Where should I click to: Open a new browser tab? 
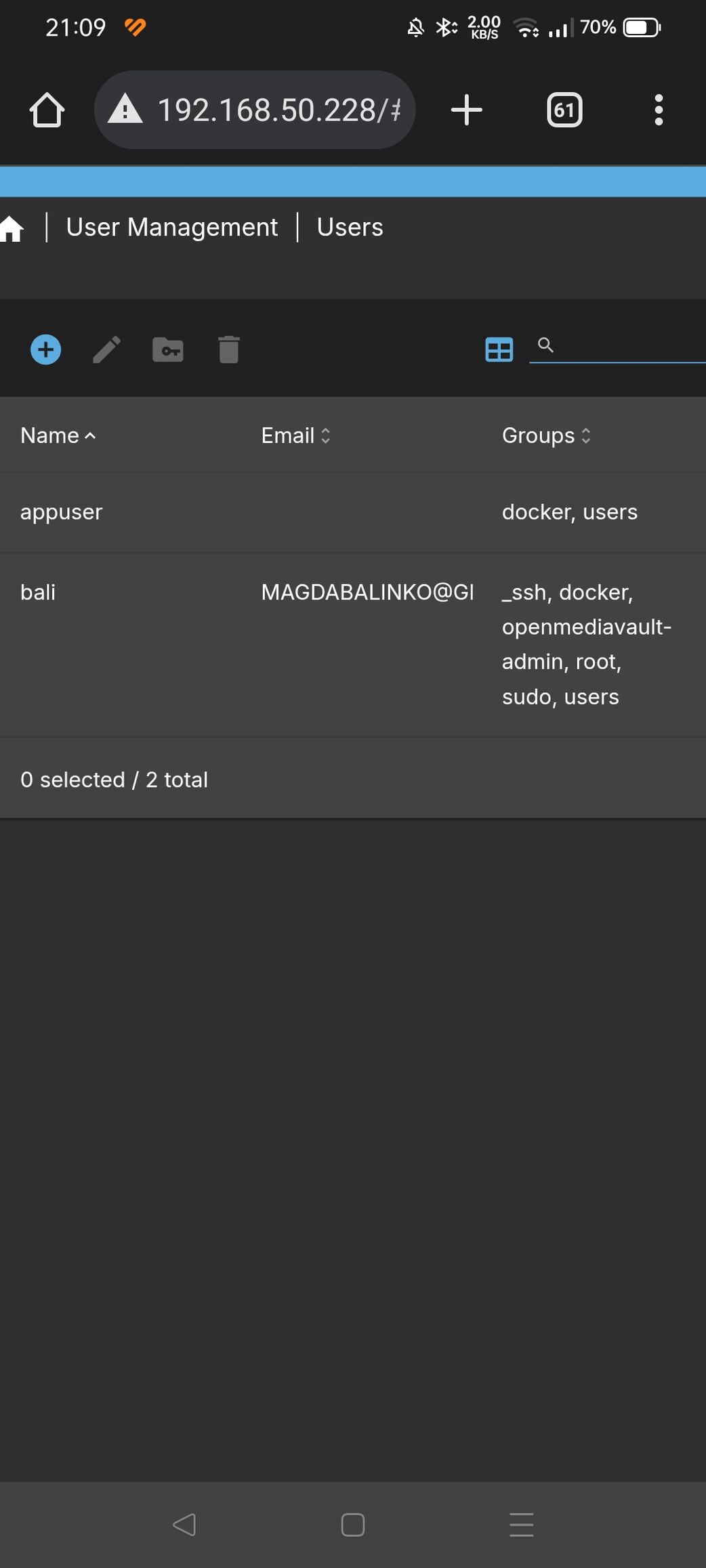click(x=467, y=110)
